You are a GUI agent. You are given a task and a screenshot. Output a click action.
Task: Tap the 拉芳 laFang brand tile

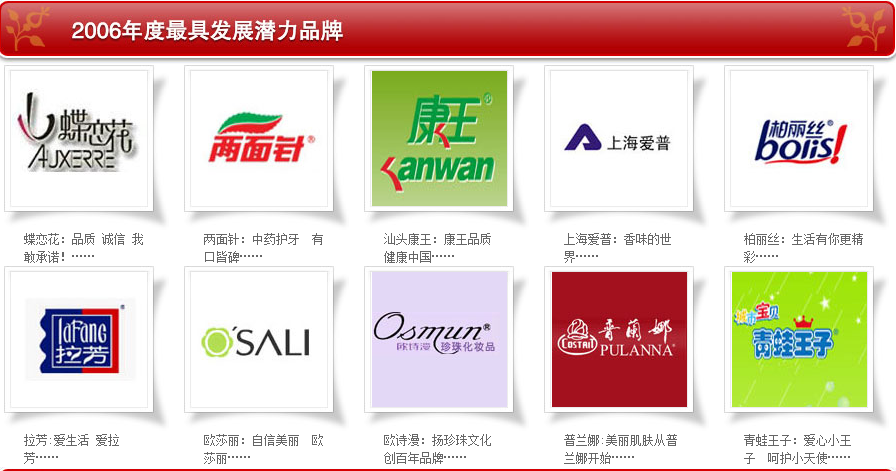[x=79, y=339]
